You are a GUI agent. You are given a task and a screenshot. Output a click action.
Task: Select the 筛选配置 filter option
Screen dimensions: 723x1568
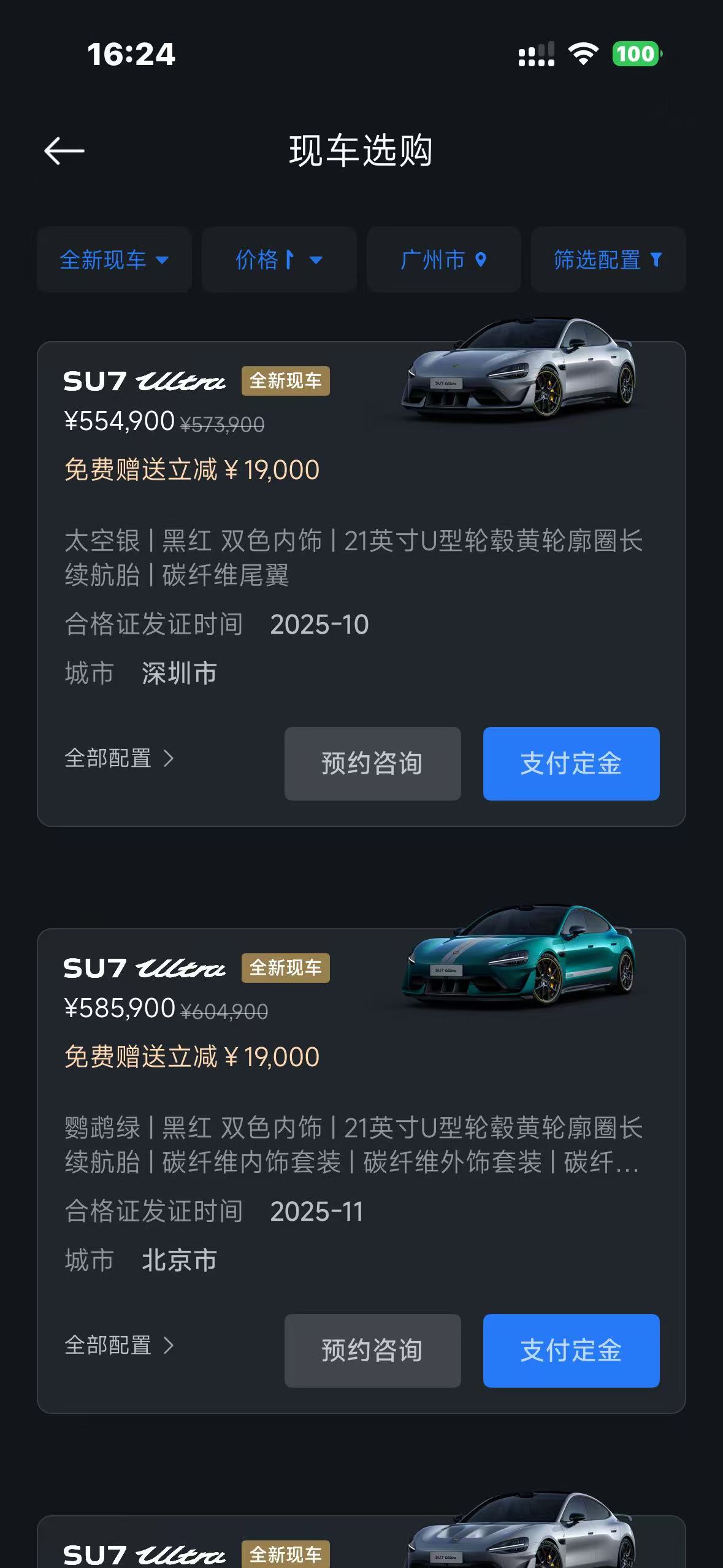click(607, 260)
